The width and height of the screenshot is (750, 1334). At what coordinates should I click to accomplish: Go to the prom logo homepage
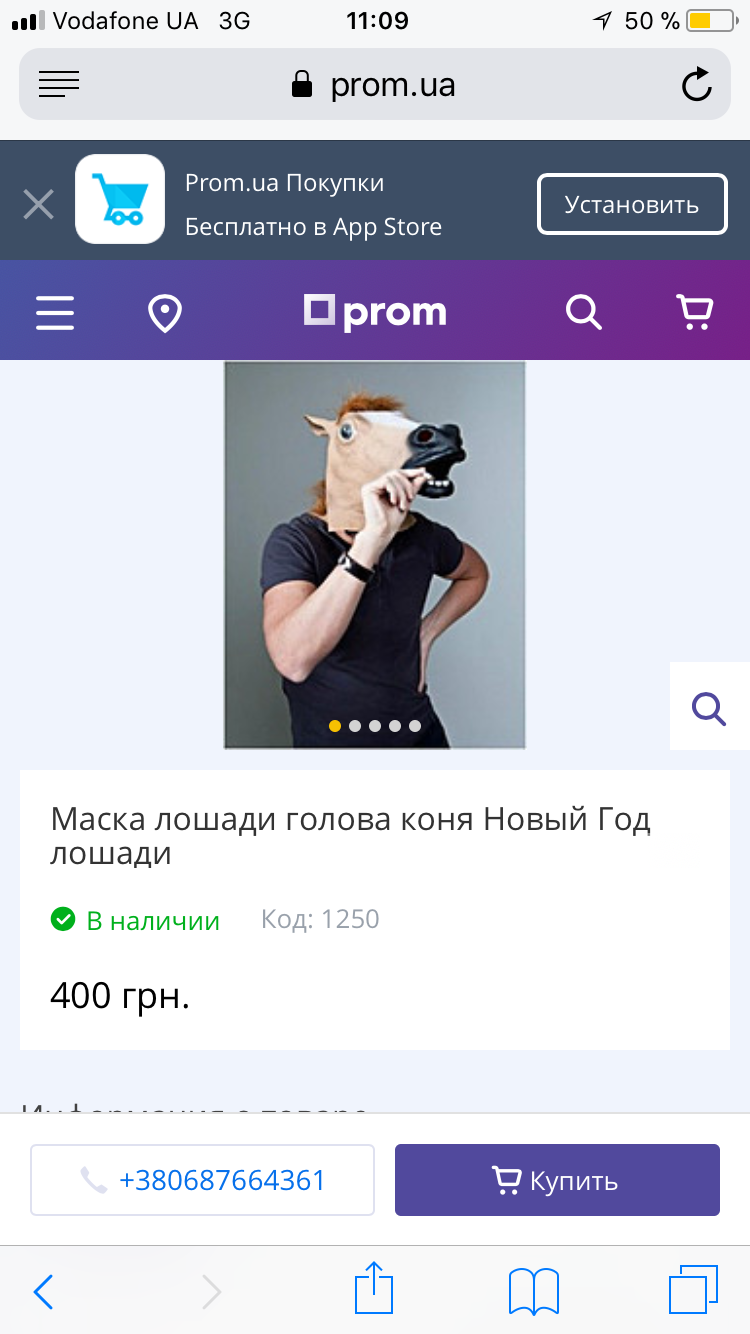coord(375,313)
